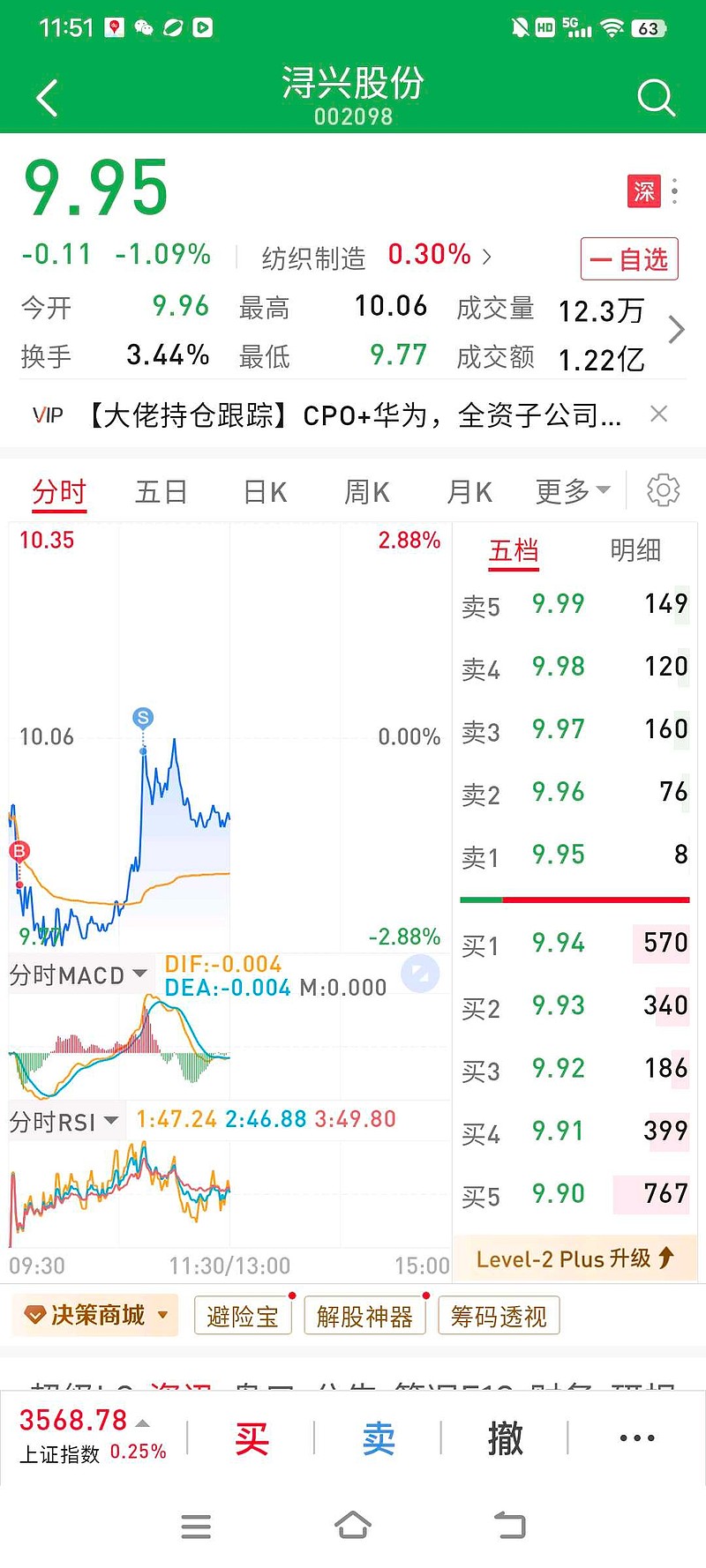Open the search magnifier icon

(656, 97)
